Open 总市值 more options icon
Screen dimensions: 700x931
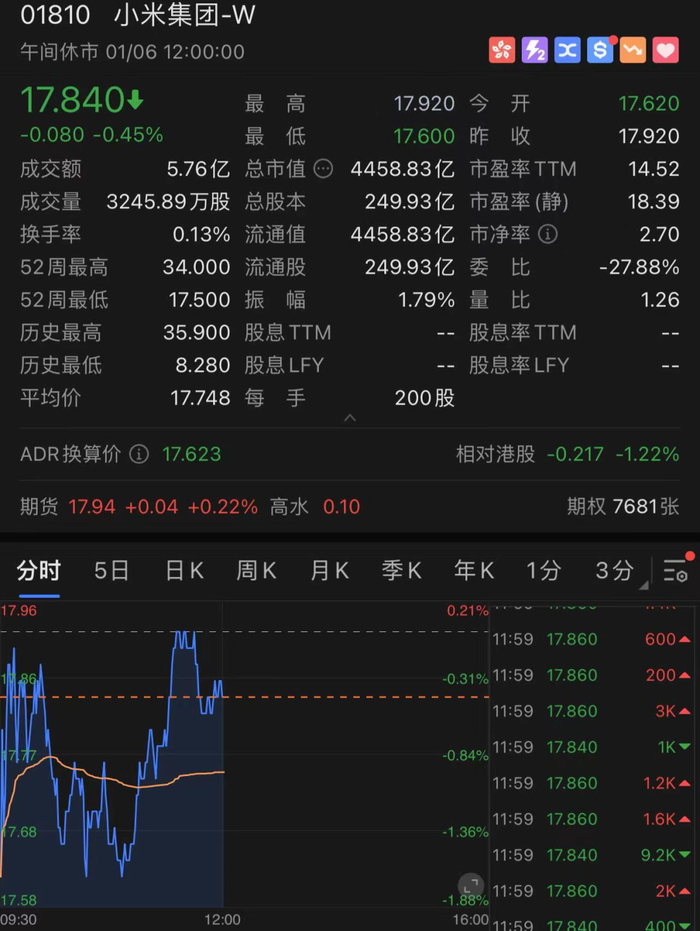coord(323,169)
